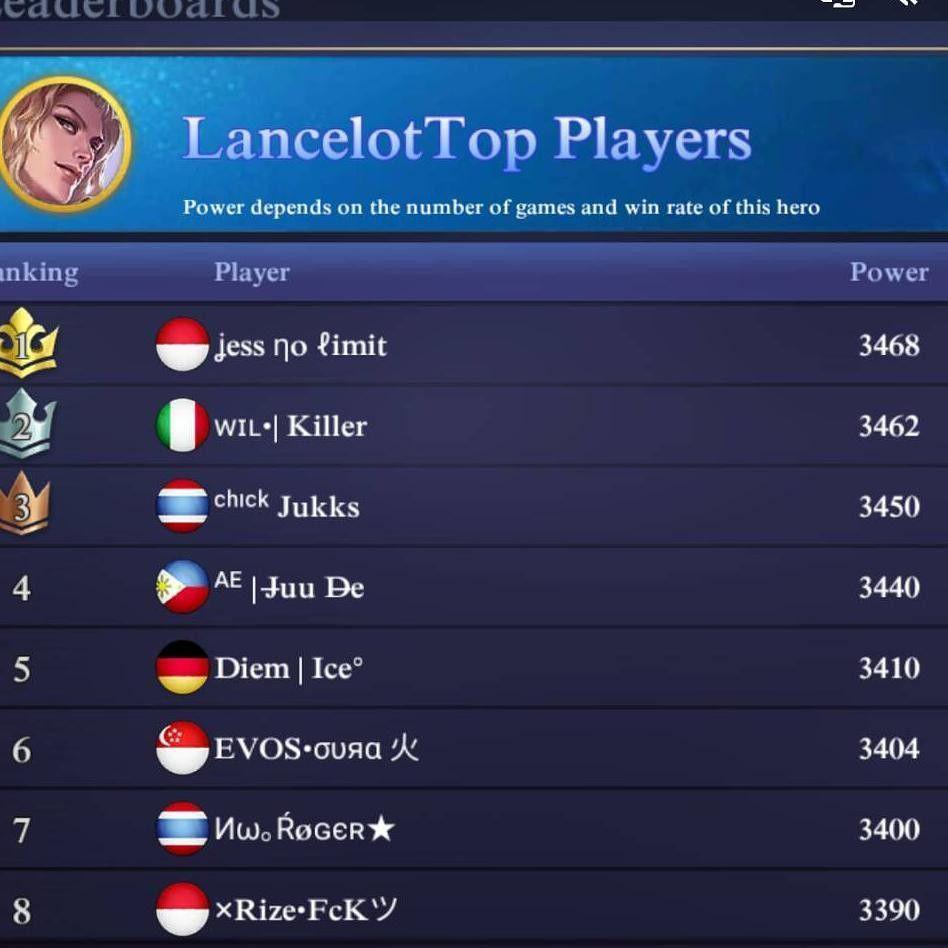View the rank 6 EVOS player
948x948 pixels.
[316, 749]
